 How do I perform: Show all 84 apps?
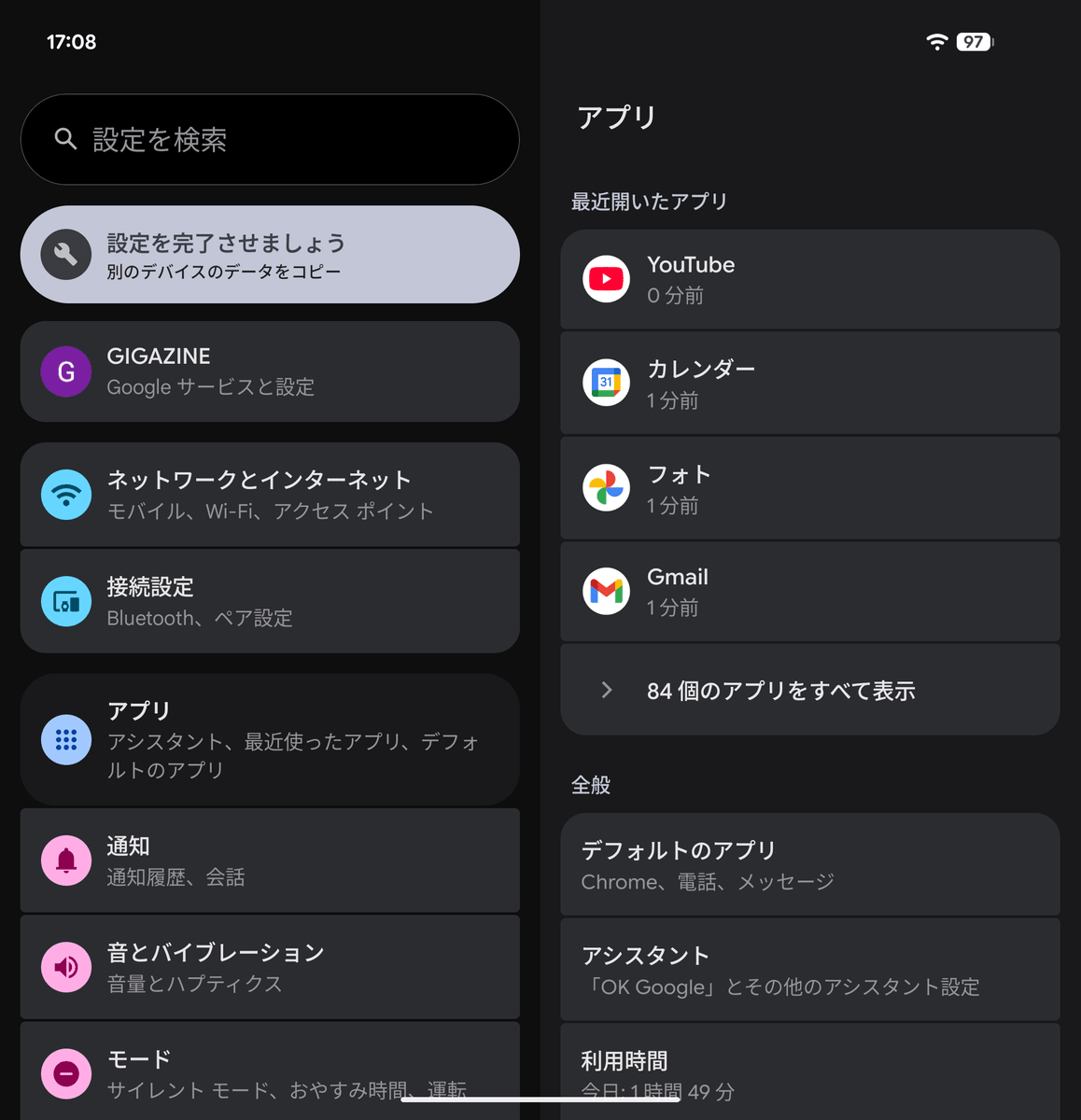point(809,690)
